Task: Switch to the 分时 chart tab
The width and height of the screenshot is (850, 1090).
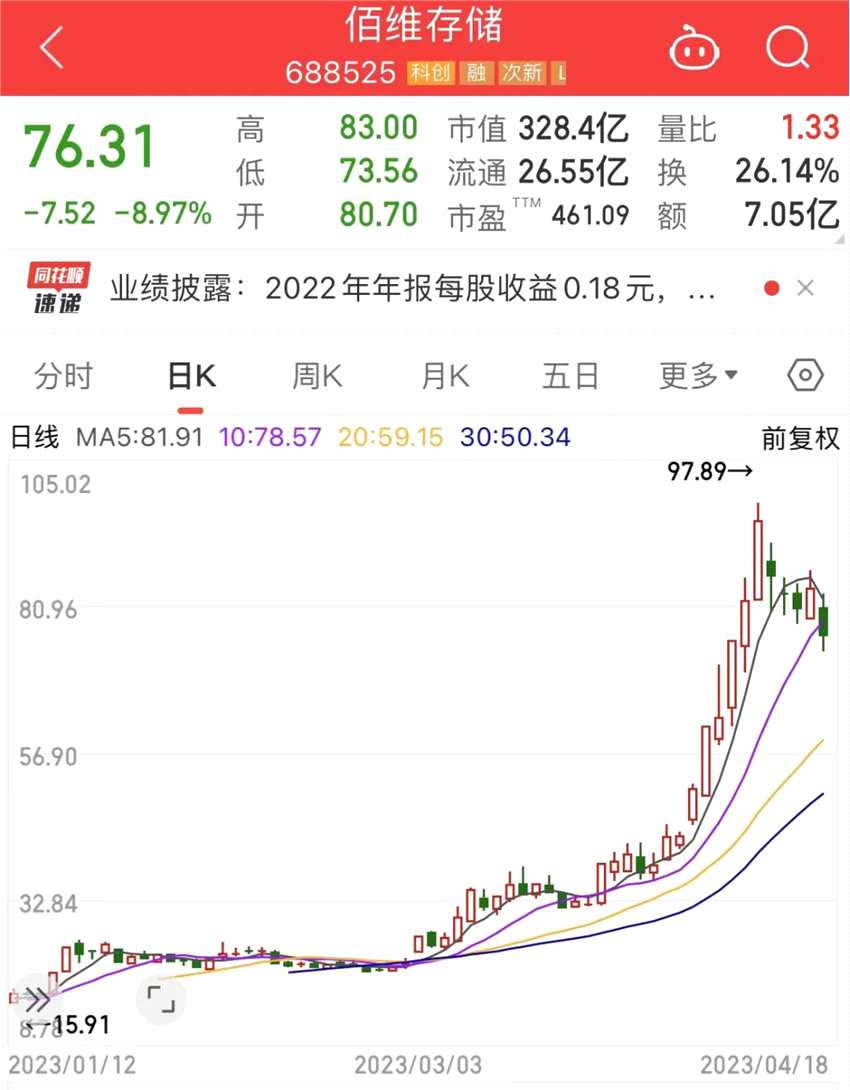Action: (63, 377)
